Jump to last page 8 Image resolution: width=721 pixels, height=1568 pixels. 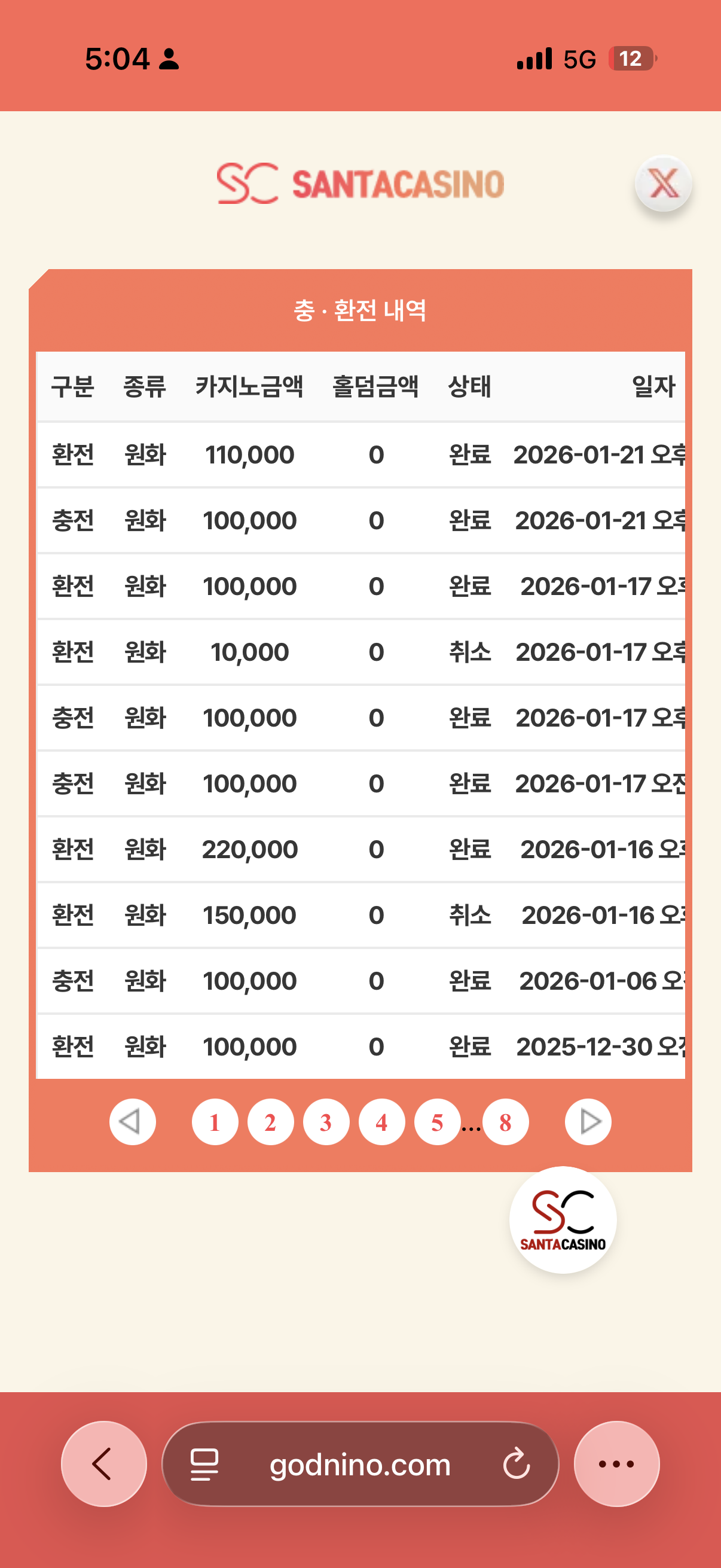(x=505, y=1122)
